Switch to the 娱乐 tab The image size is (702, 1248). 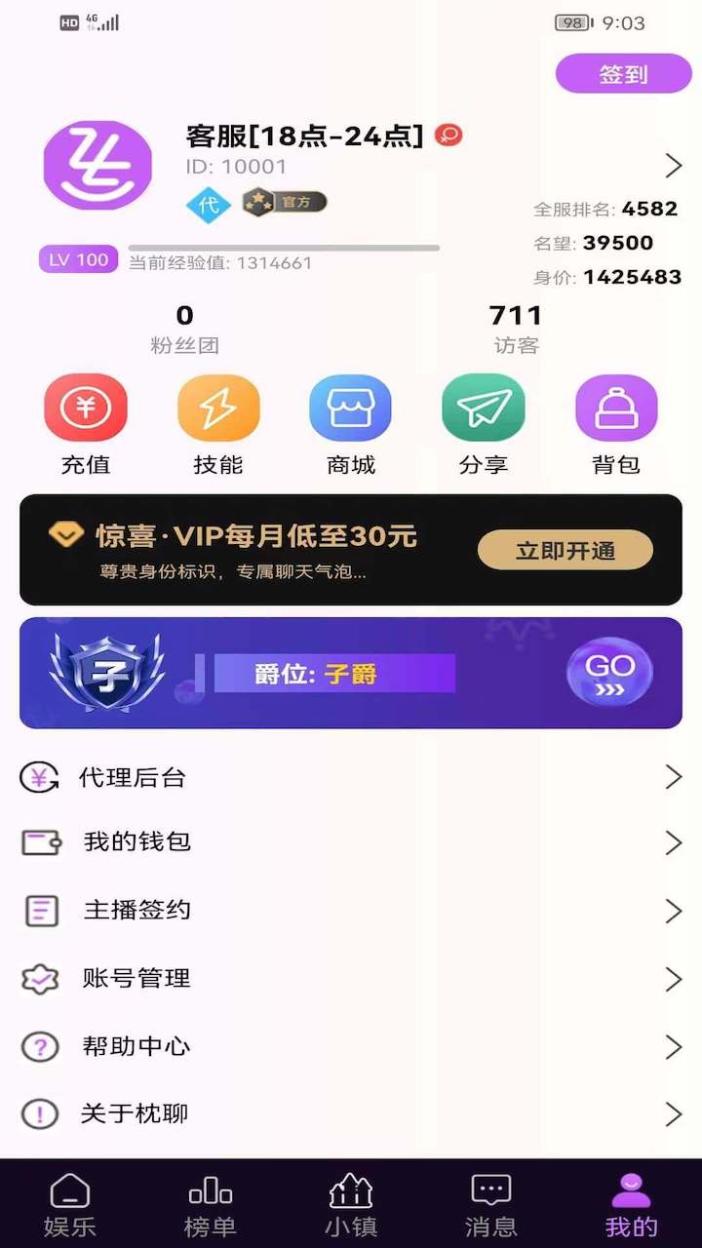pyautogui.click(x=70, y=1204)
